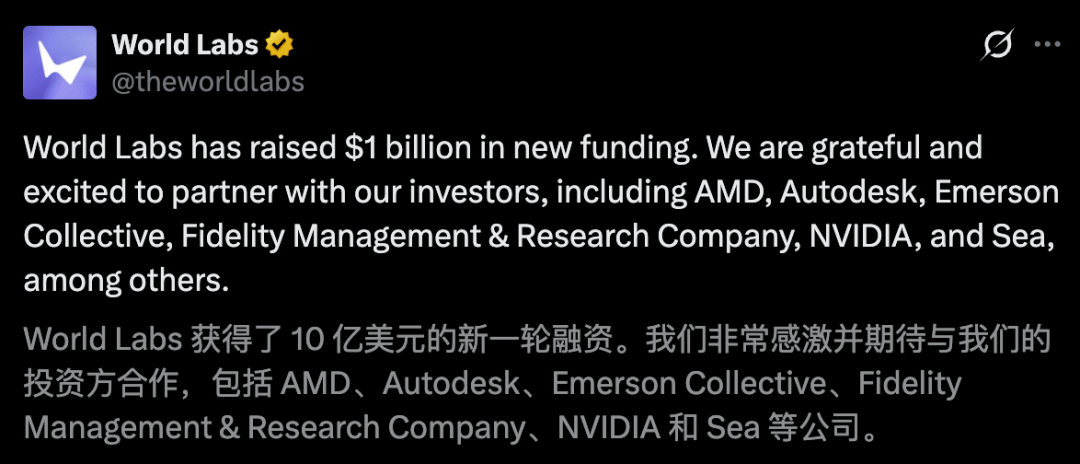Open the post's three-dot overflow menu
1080x464 pixels.
coord(1046,45)
